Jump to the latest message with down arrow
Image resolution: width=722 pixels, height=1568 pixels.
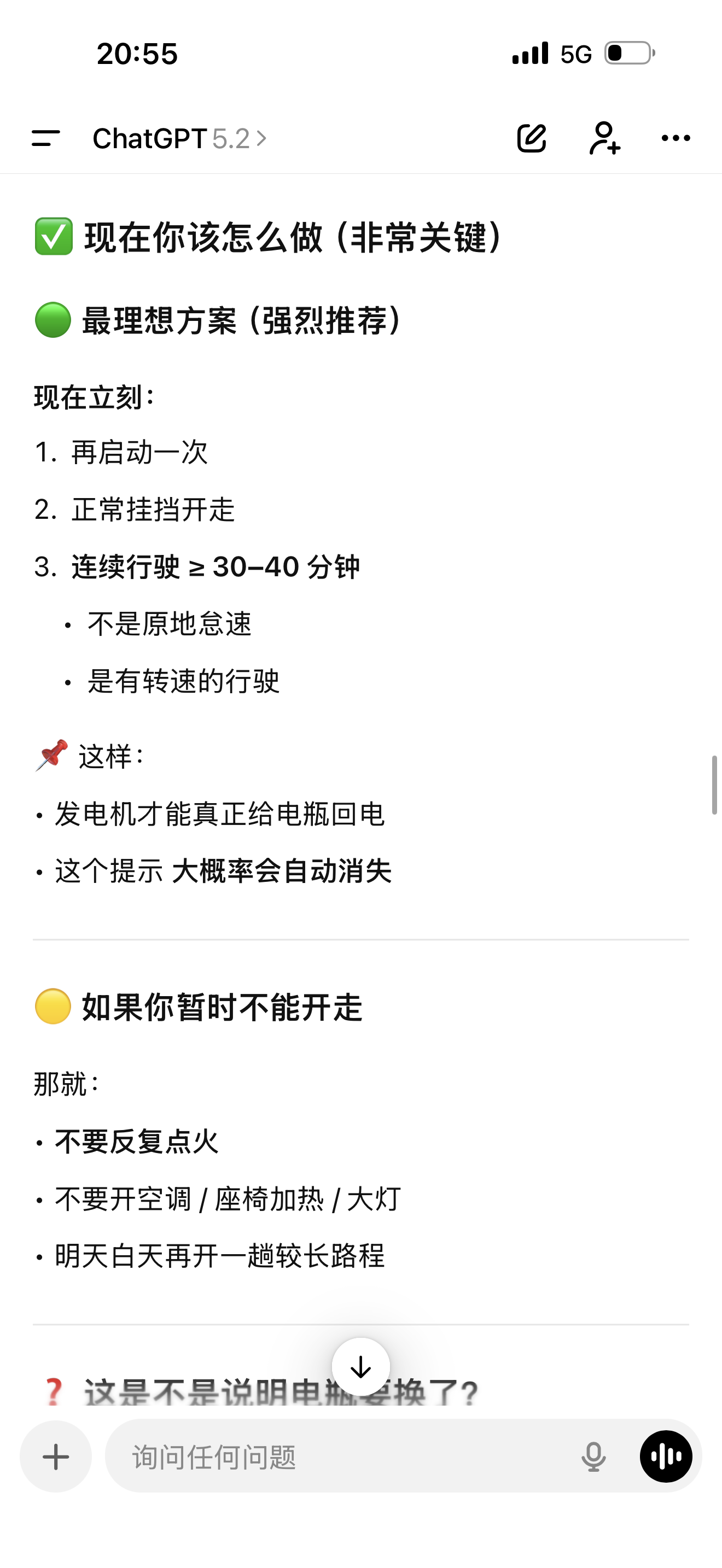pos(361,1366)
